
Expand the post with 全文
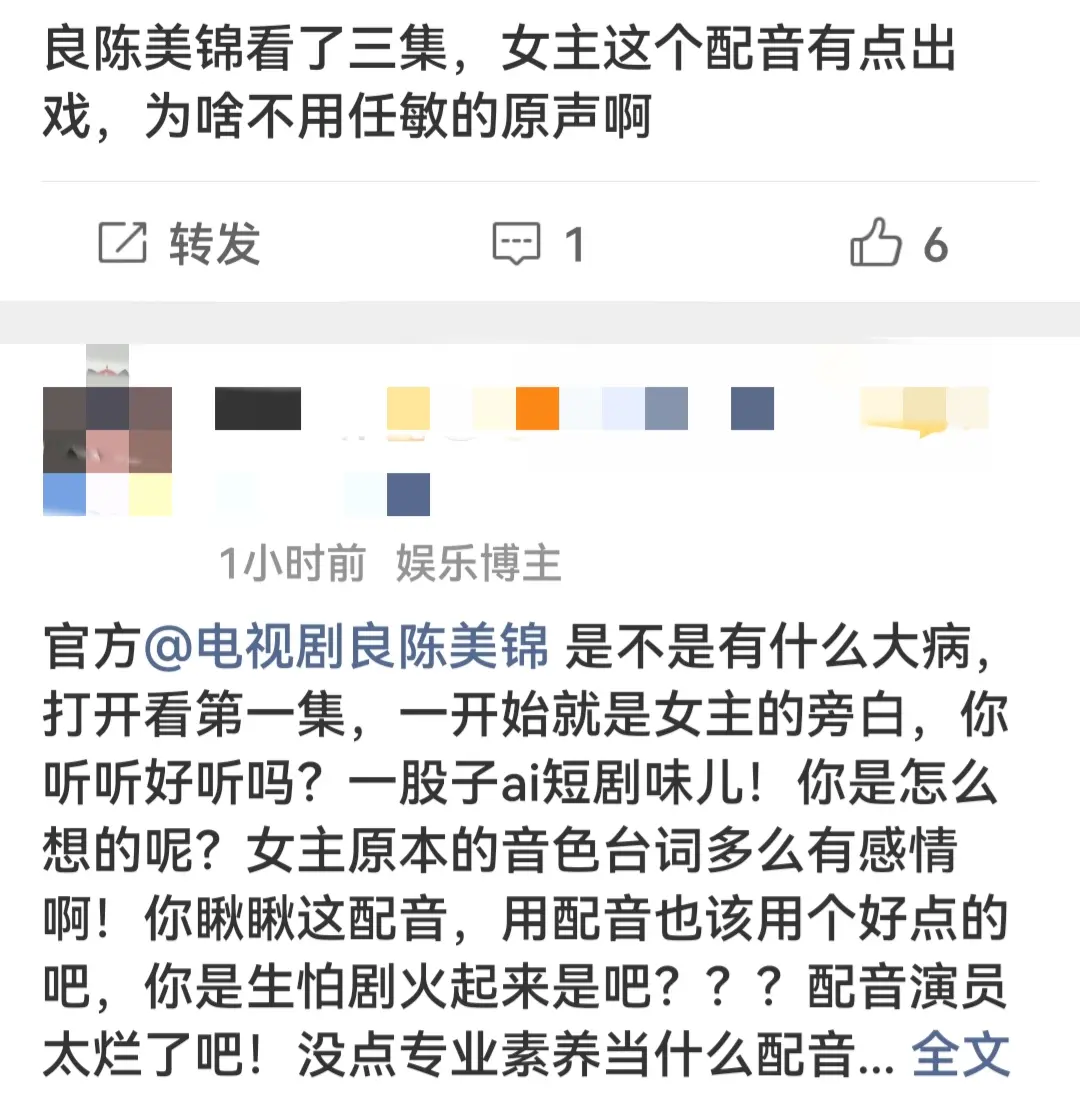pos(960,1053)
